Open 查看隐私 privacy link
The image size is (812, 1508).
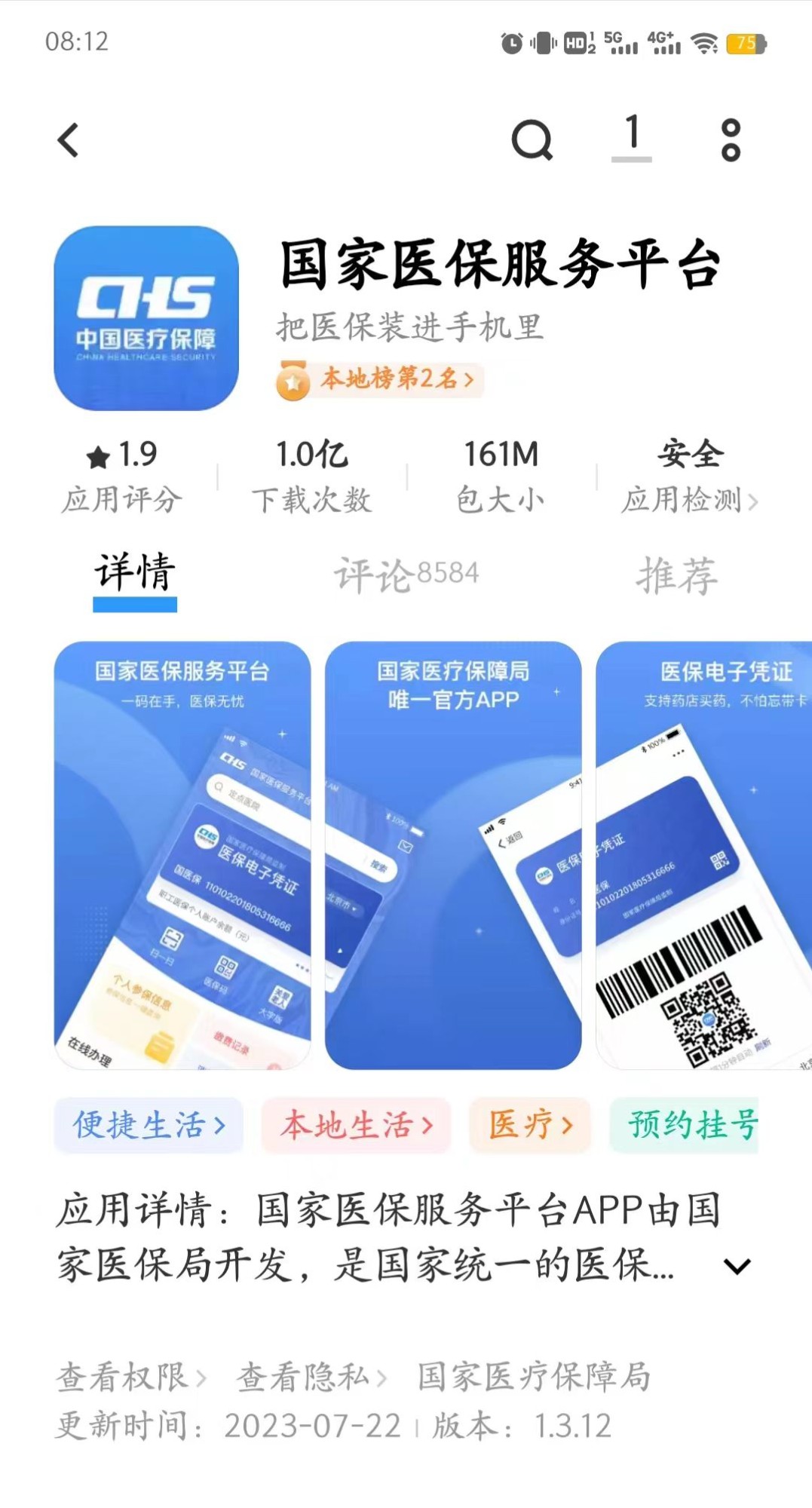[311, 1377]
